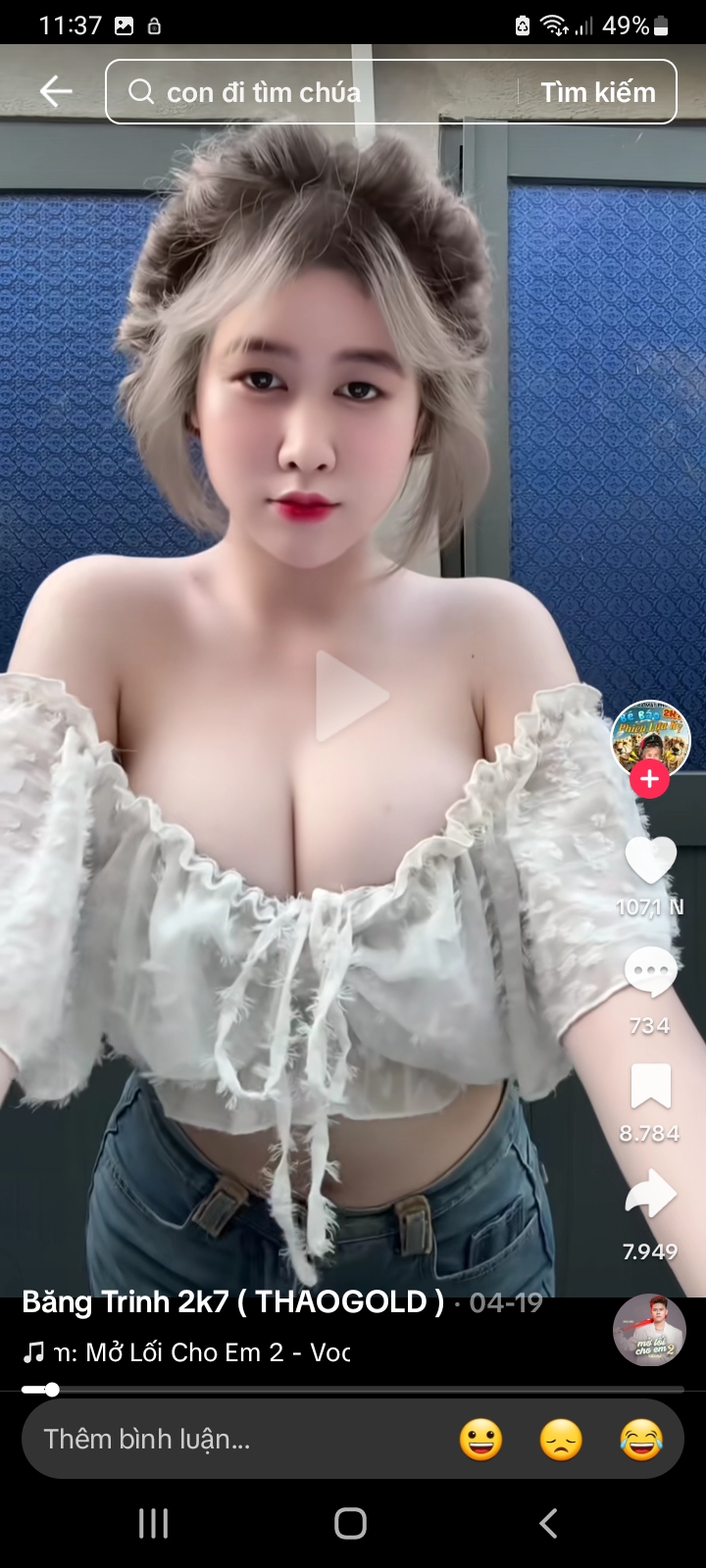Go back using the top arrow
The image size is (706, 1568).
(x=56, y=91)
